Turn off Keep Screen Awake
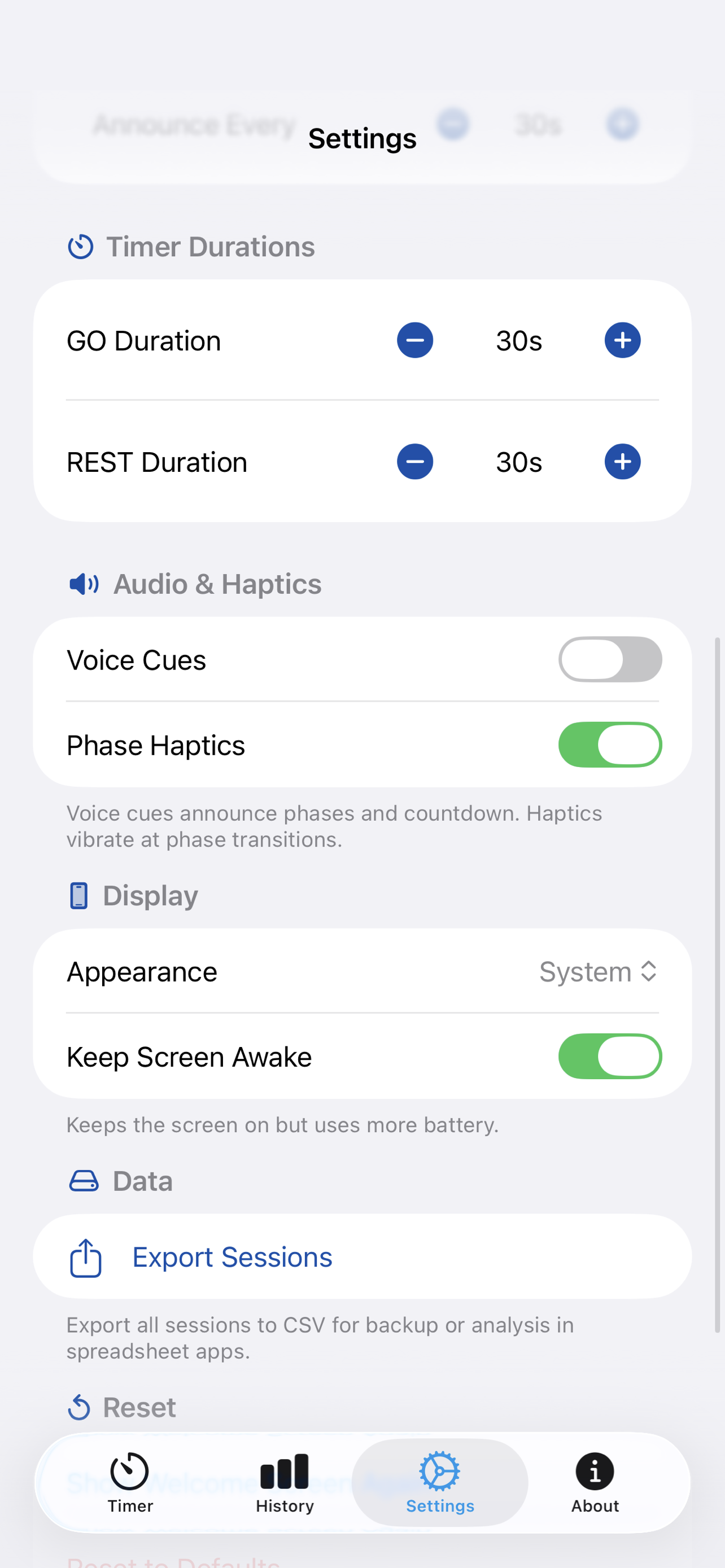Screen dimensions: 725x1568 [609, 1056]
